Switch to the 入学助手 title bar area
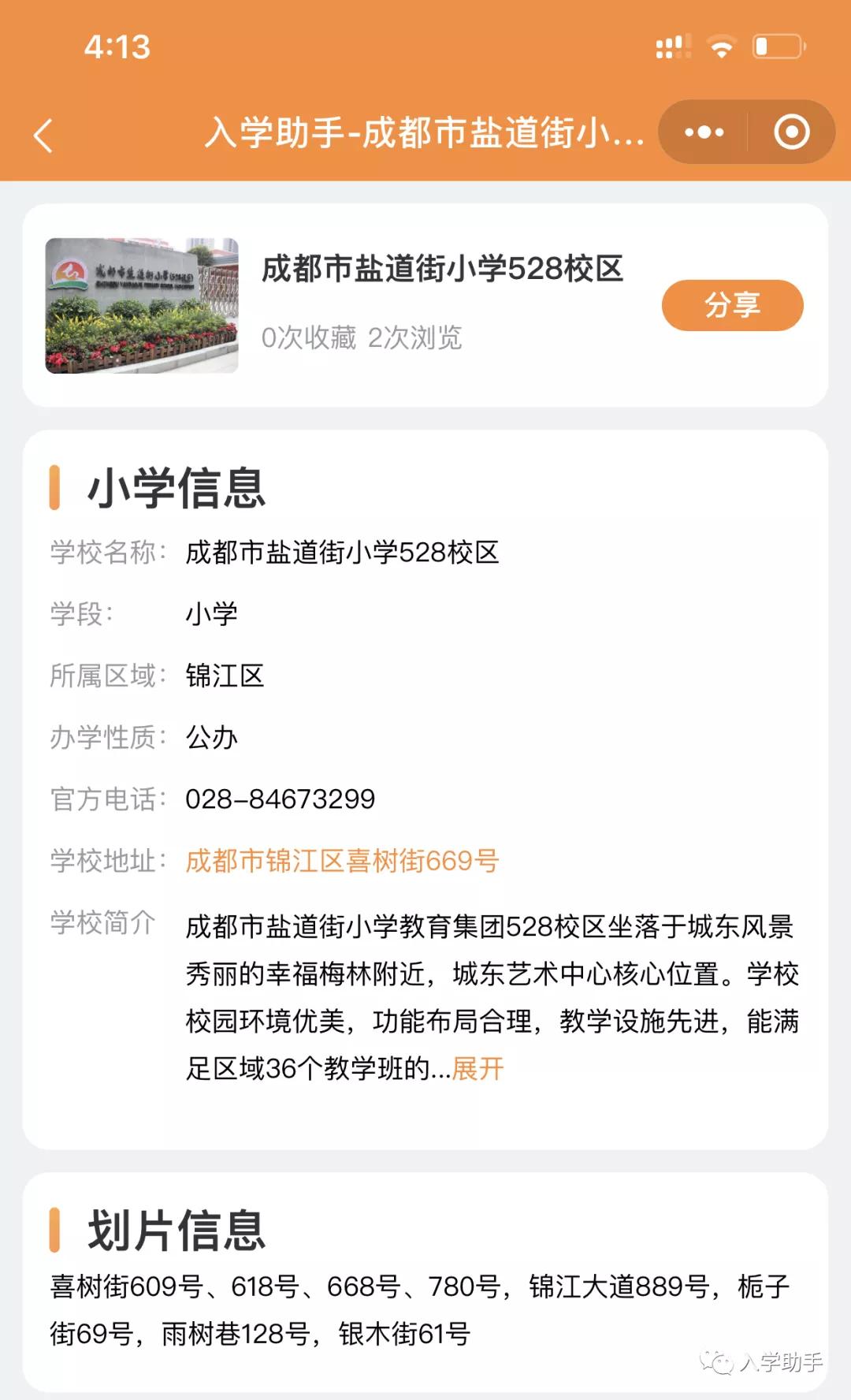The width and height of the screenshot is (851, 1400). pos(425,132)
